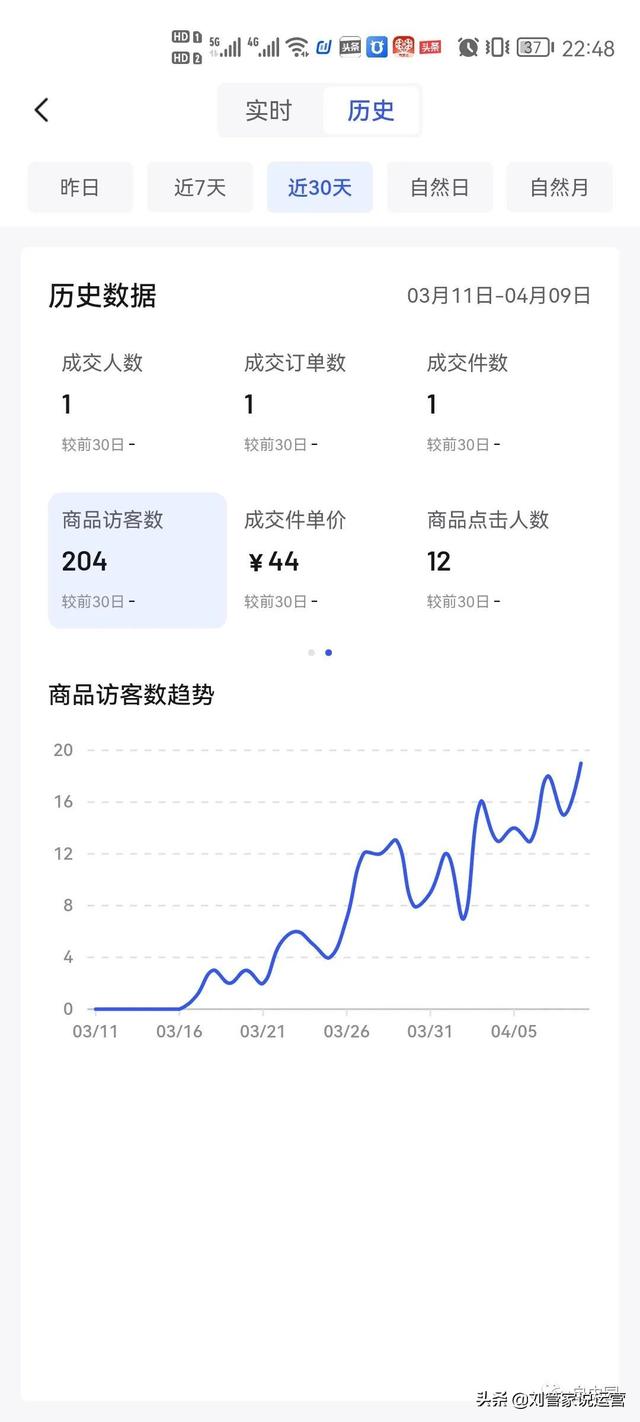Go back using the top-left arrow
The image size is (640, 1422).
pyautogui.click(x=41, y=110)
